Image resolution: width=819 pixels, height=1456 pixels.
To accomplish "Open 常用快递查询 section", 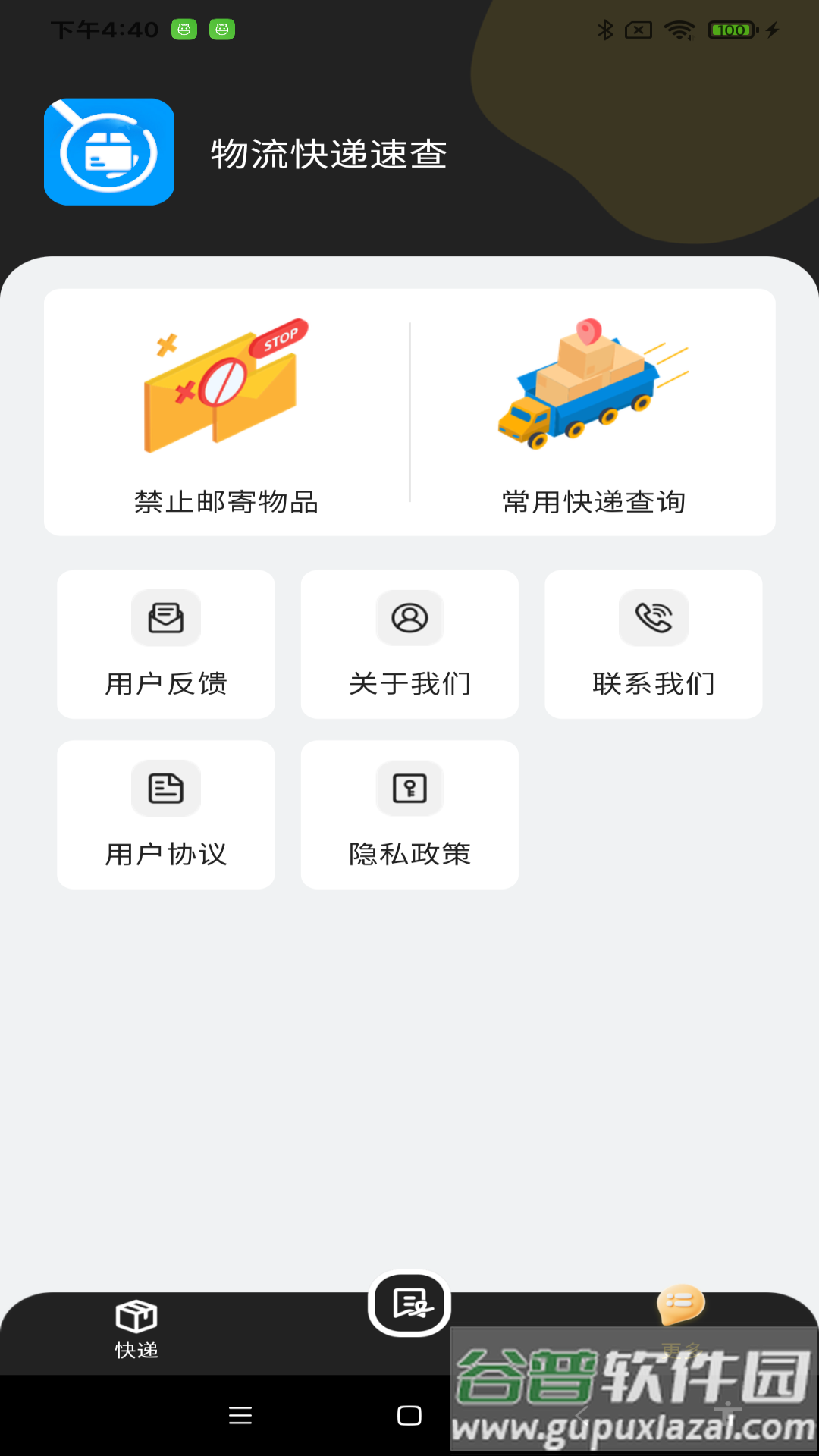I will pyautogui.click(x=591, y=413).
